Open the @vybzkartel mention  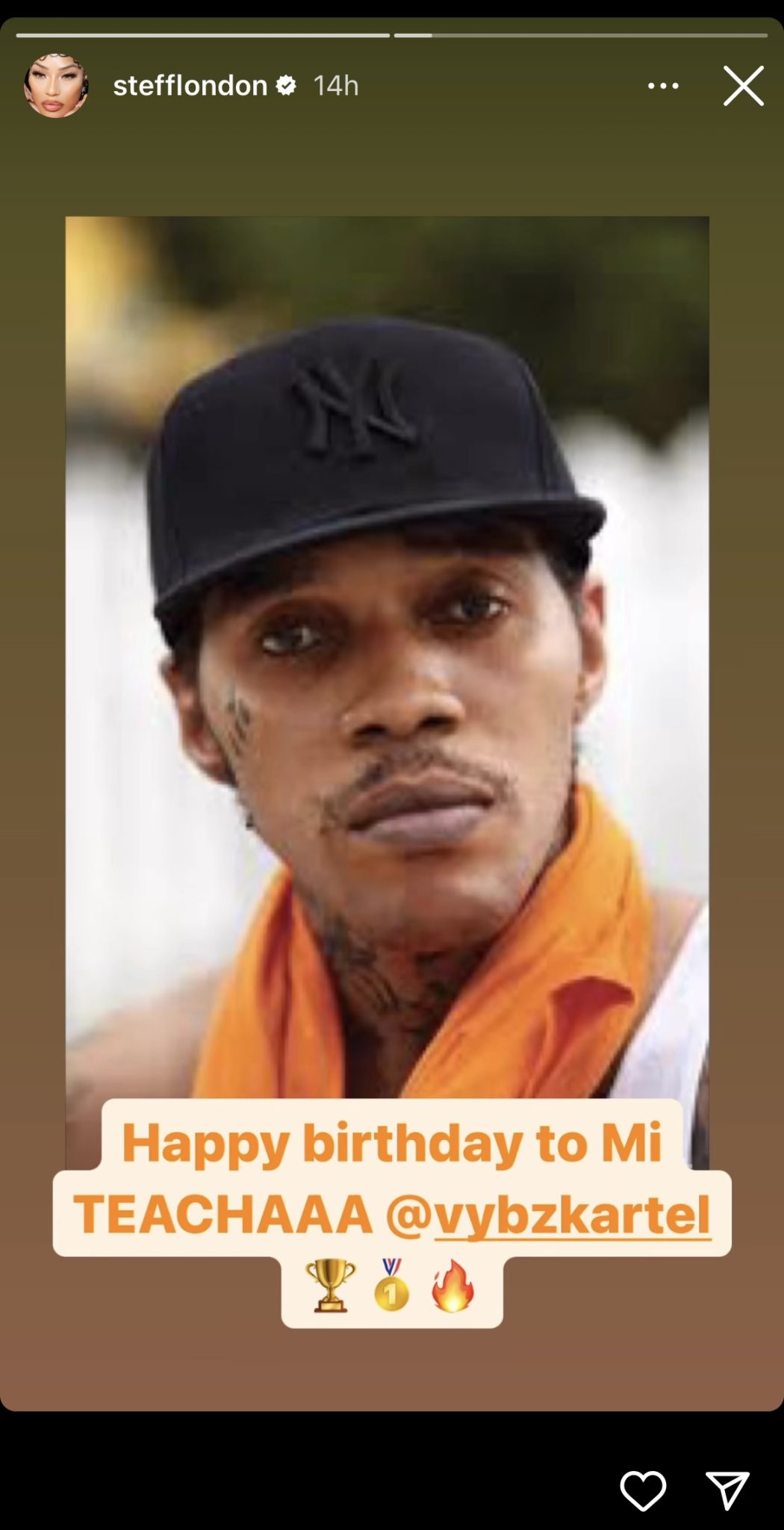(x=549, y=1214)
